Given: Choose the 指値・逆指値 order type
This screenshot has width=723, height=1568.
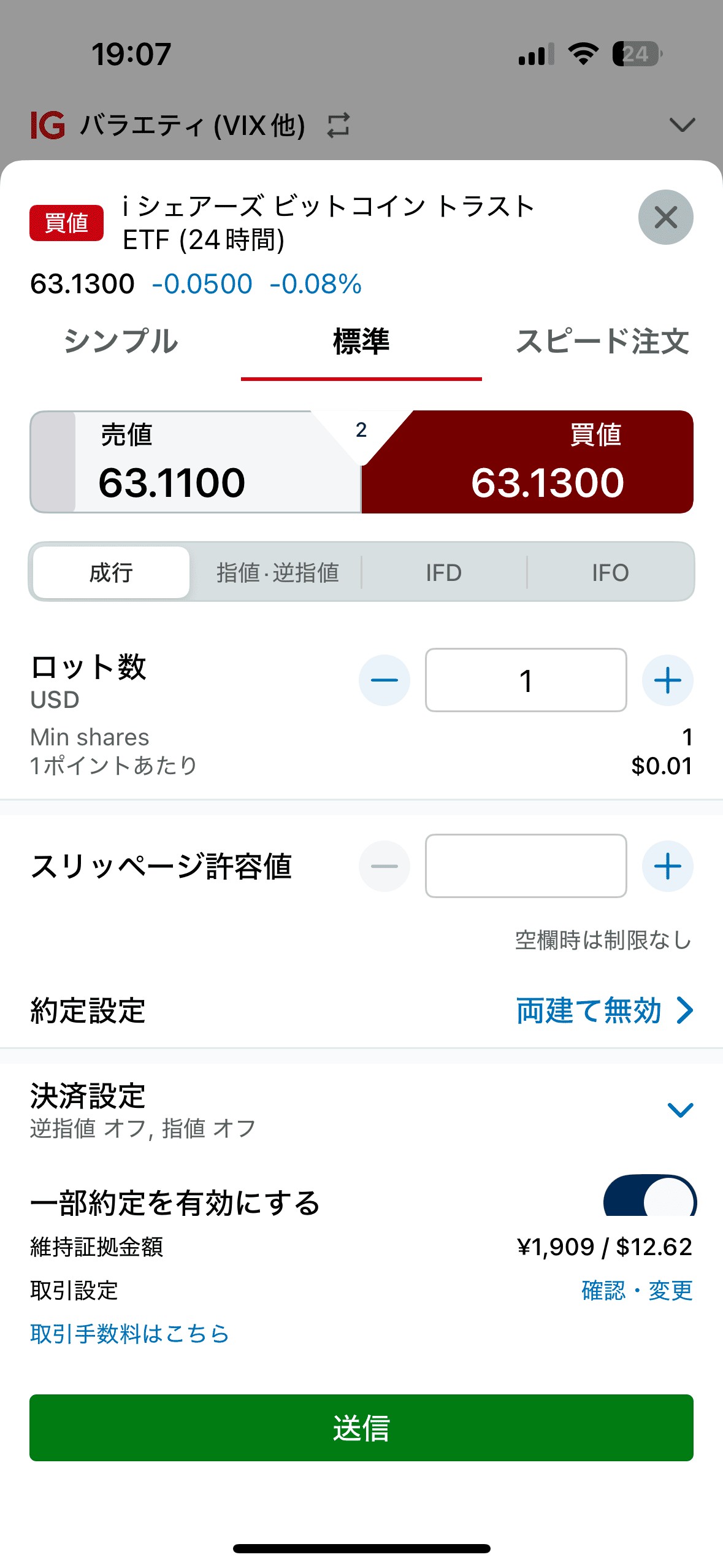Looking at the screenshot, I should [277, 572].
